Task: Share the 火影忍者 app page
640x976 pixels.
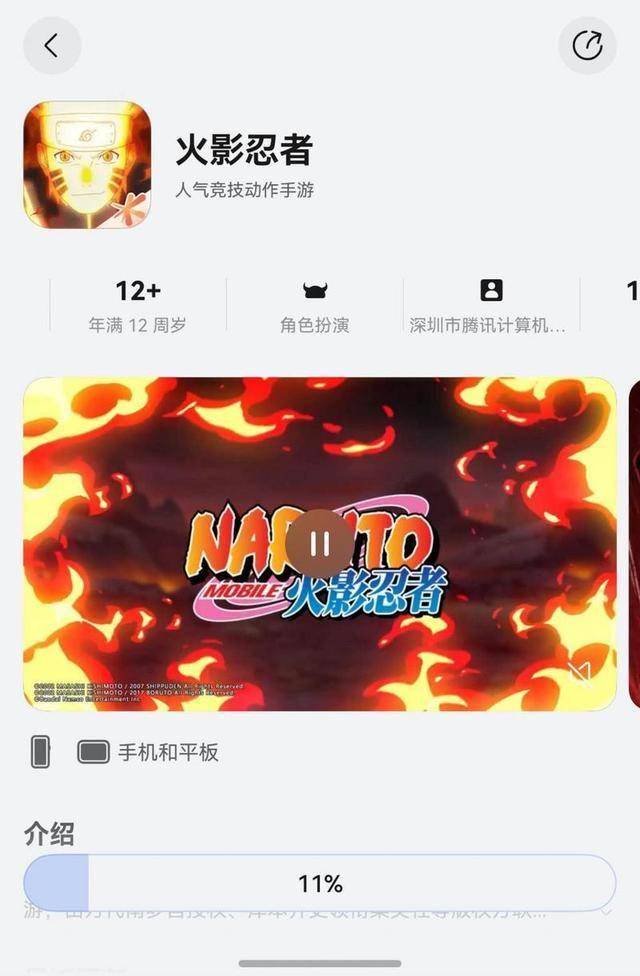Action: [587, 46]
